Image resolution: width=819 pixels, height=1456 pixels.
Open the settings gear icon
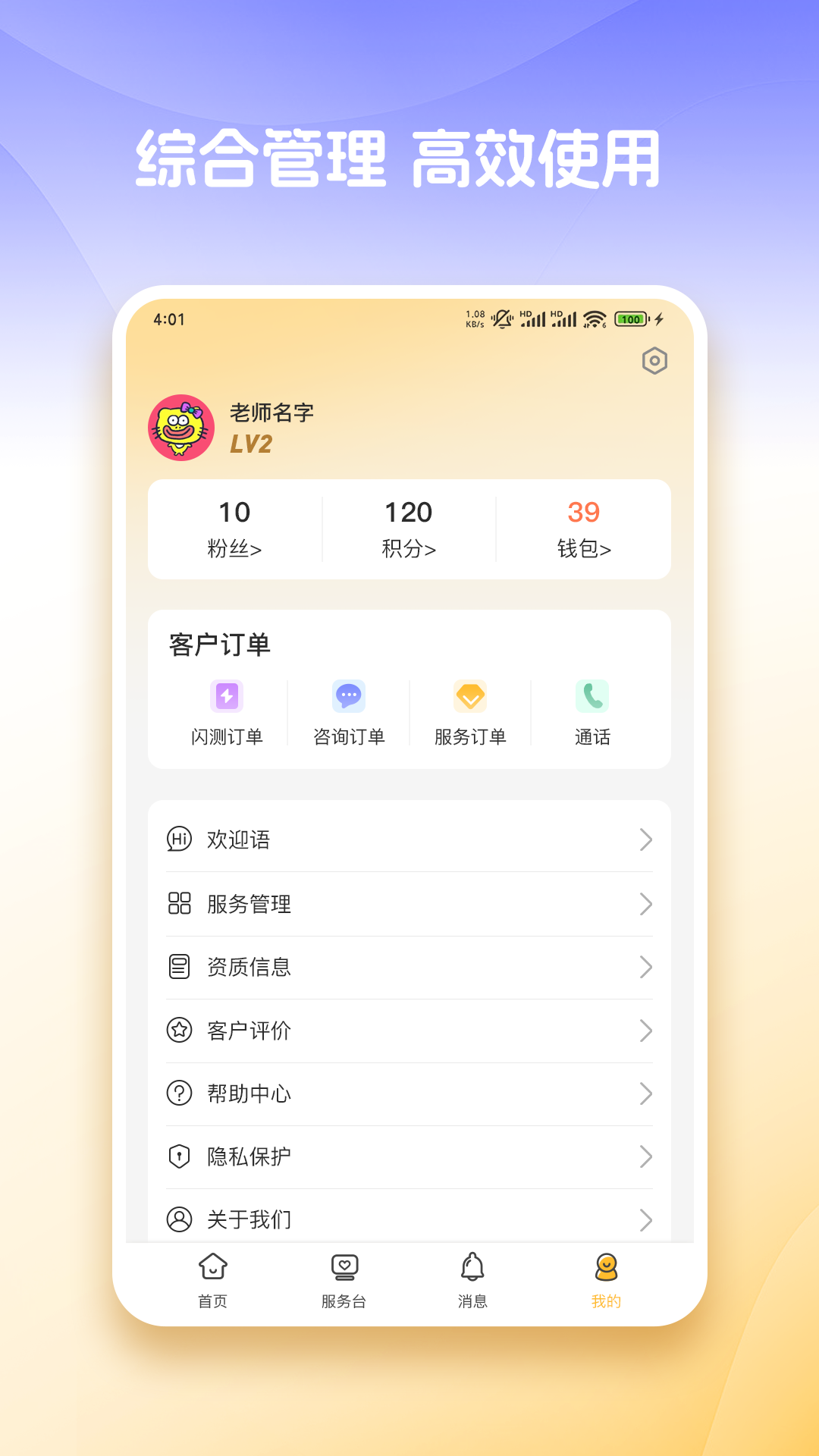[654, 362]
